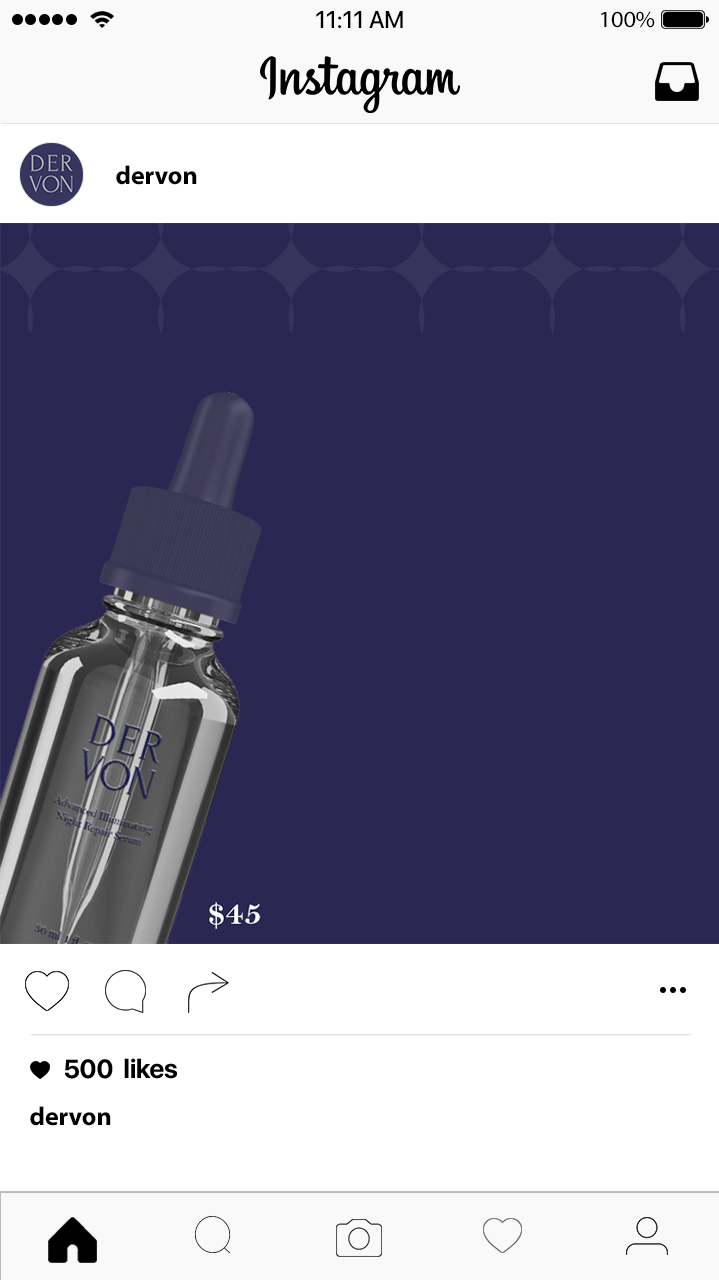Open the Camera tab
The height and width of the screenshot is (1280, 719).
pos(359,1238)
